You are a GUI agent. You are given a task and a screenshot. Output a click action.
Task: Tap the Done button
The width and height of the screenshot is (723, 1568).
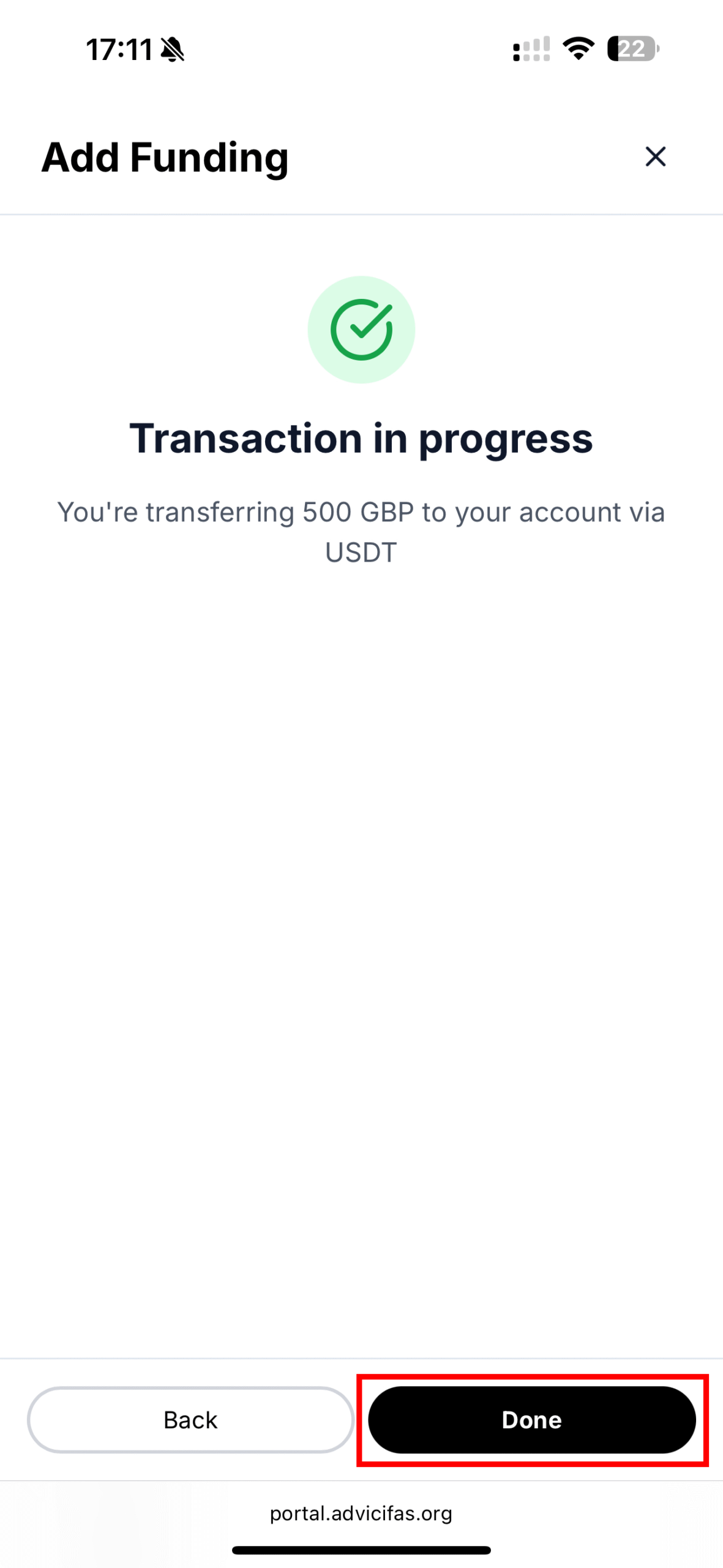[x=531, y=1420]
